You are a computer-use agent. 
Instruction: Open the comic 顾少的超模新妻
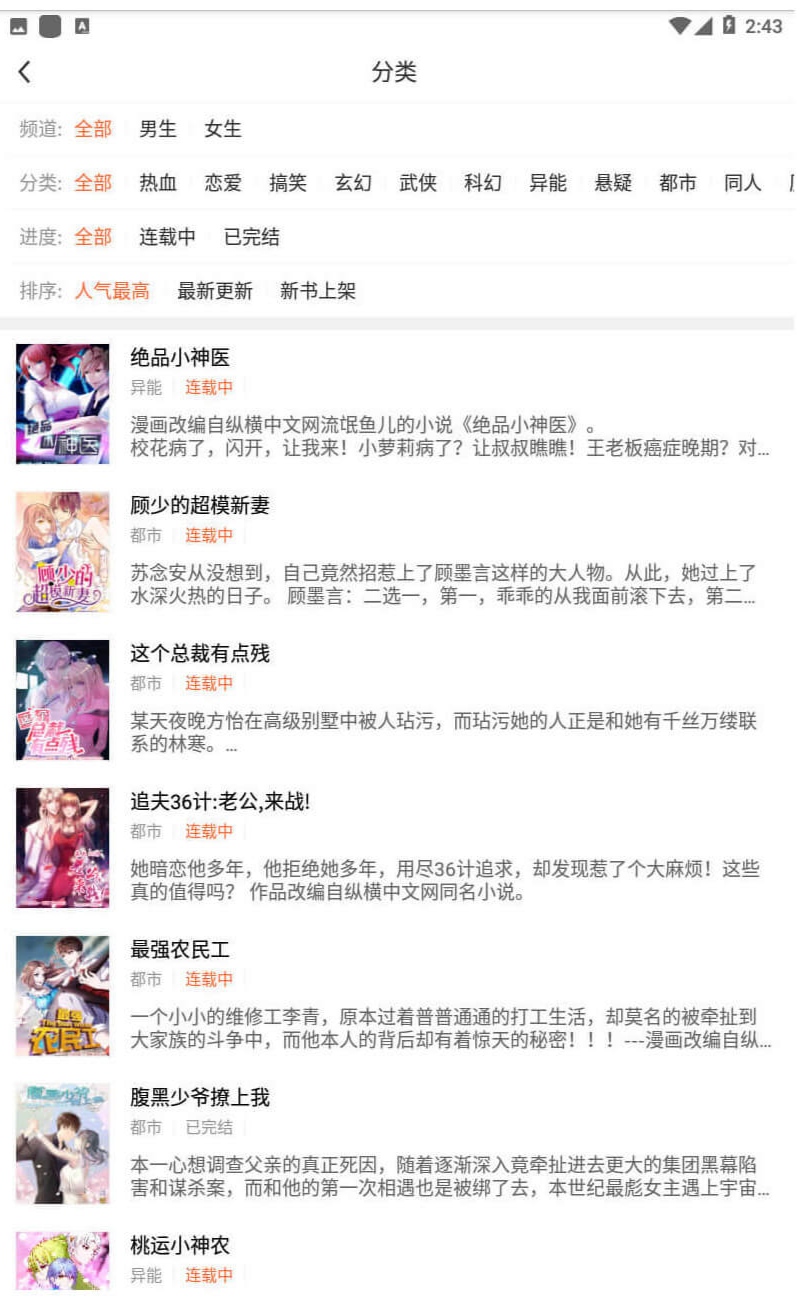(402, 552)
